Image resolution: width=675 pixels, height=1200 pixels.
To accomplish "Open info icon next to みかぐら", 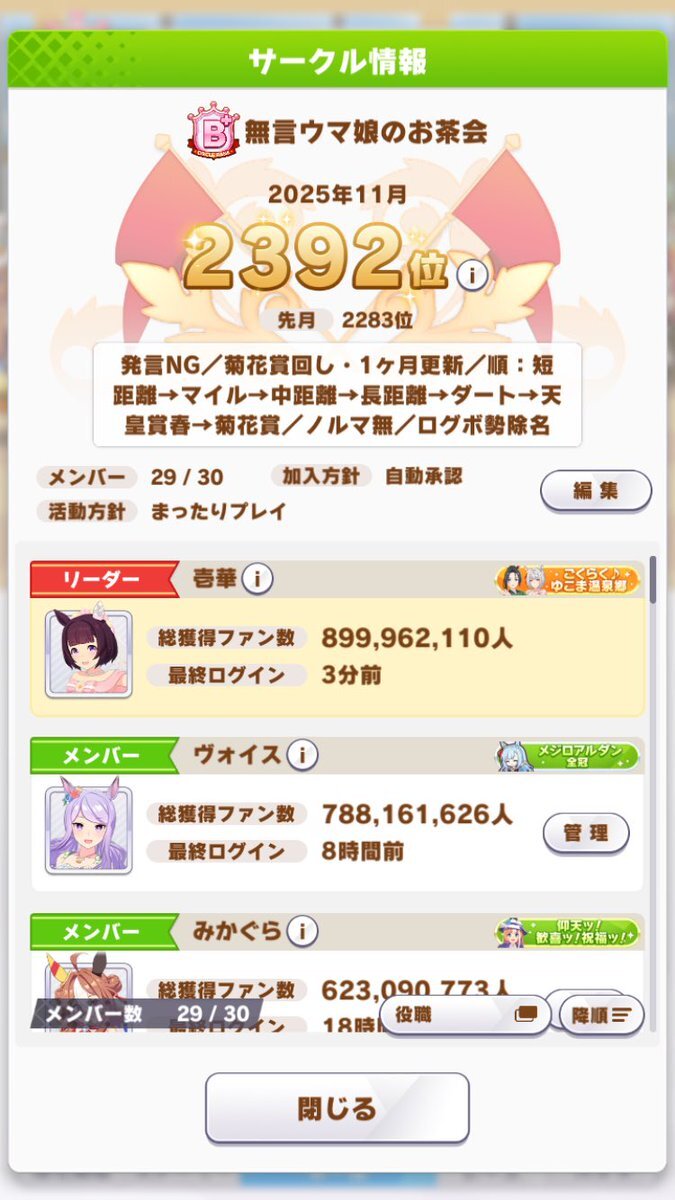I will coord(302,931).
